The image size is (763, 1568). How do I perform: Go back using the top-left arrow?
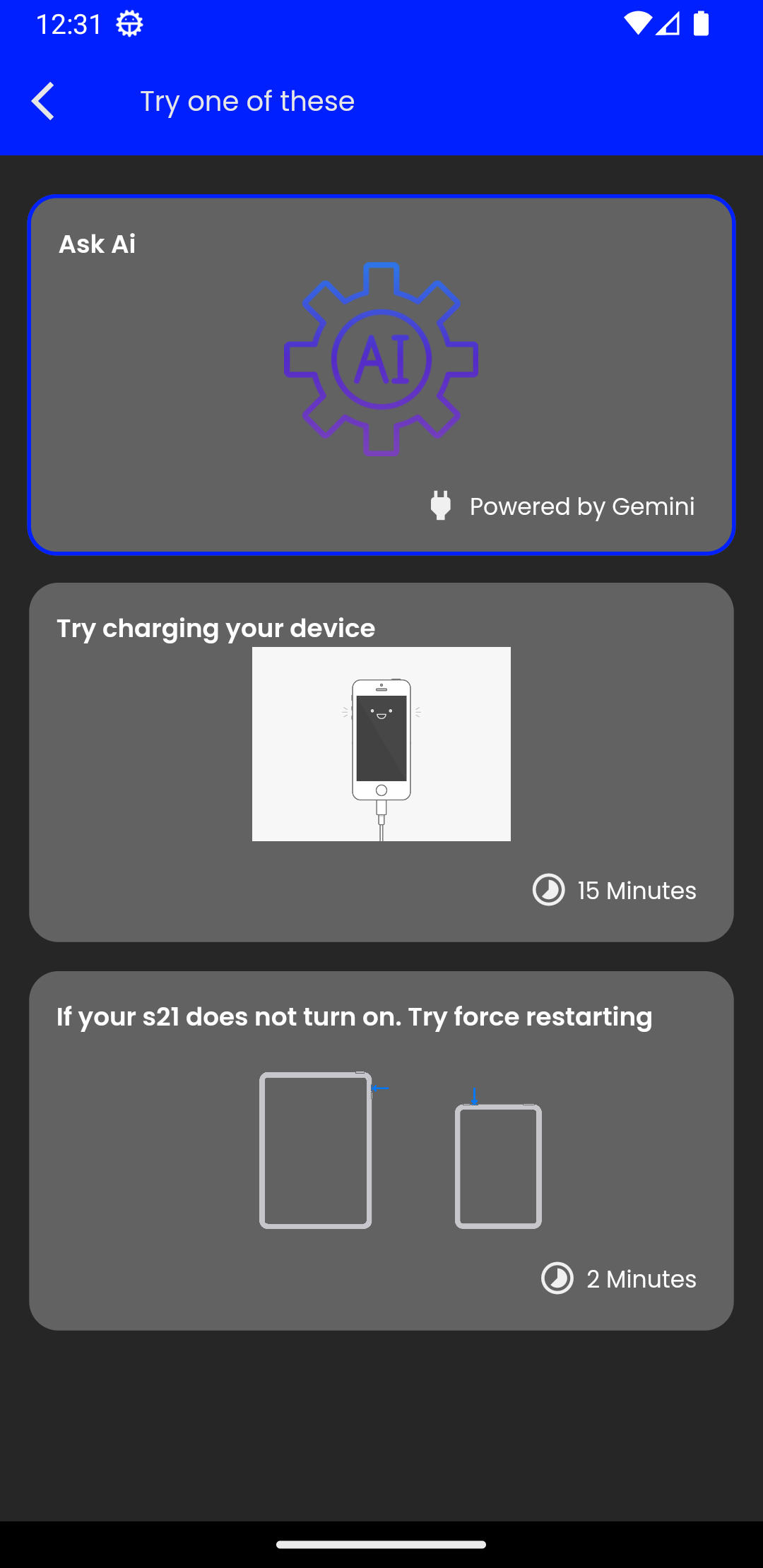point(44,101)
